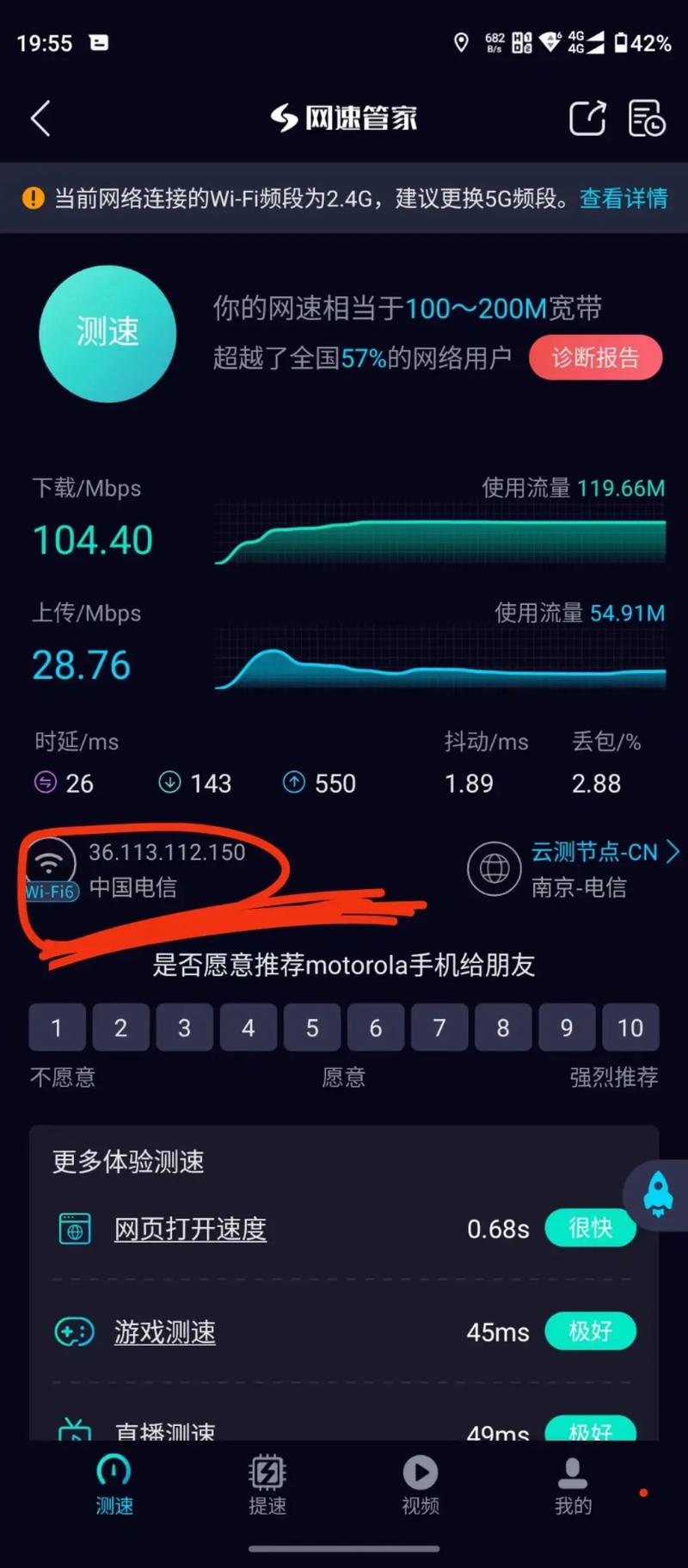Go back using the top-left arrow
This screenshot has width=688, height=1568.
click(x=40, y=119)
